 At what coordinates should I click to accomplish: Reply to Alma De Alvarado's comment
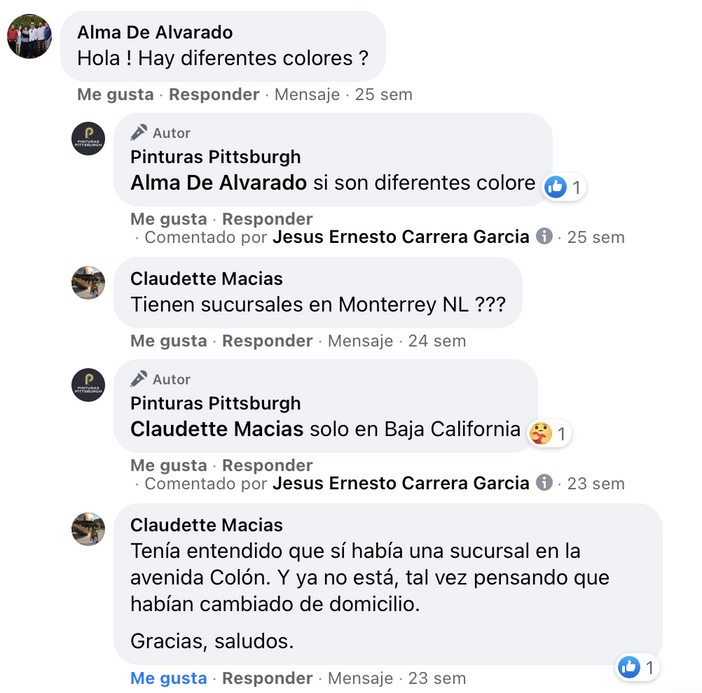pos(214,95)
